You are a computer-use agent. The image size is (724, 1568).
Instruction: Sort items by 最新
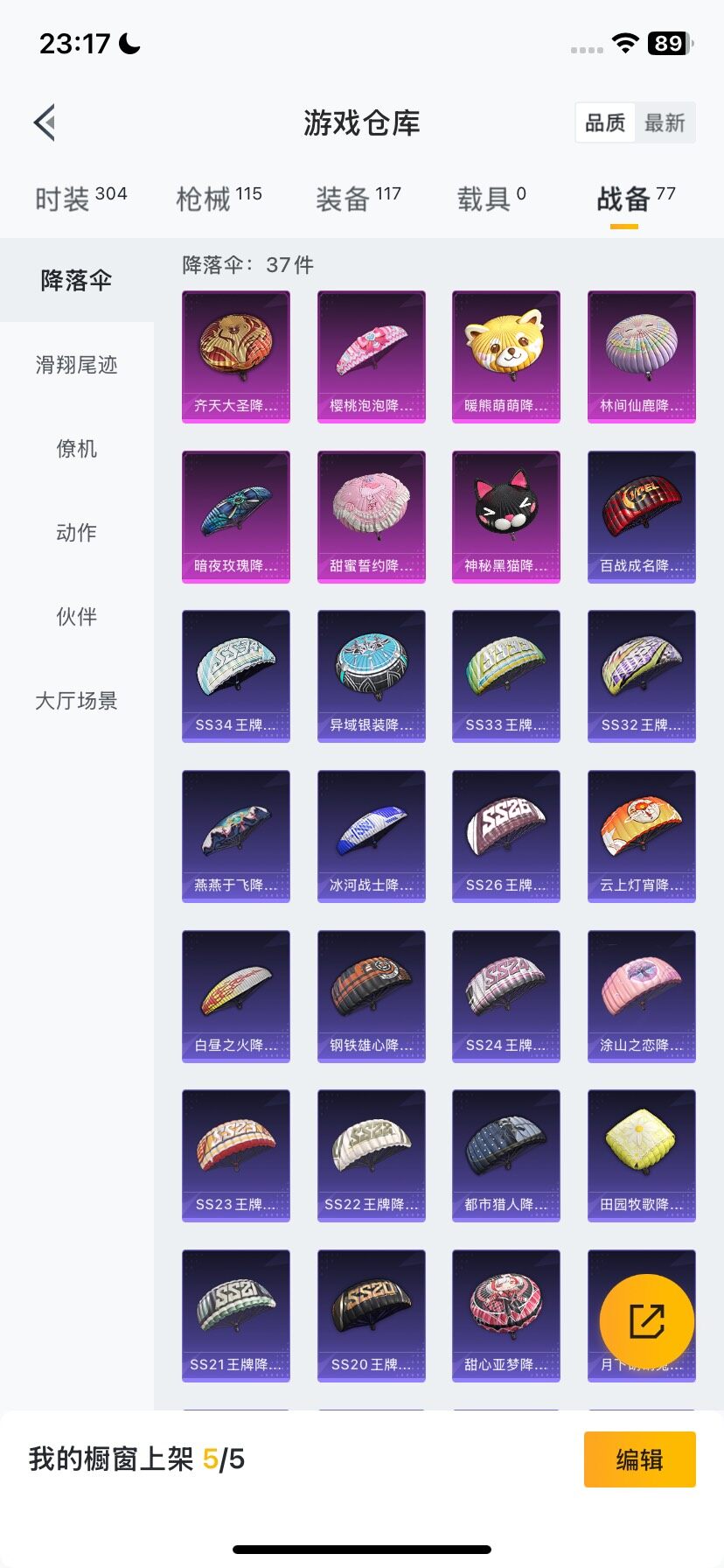pos(665,122)
